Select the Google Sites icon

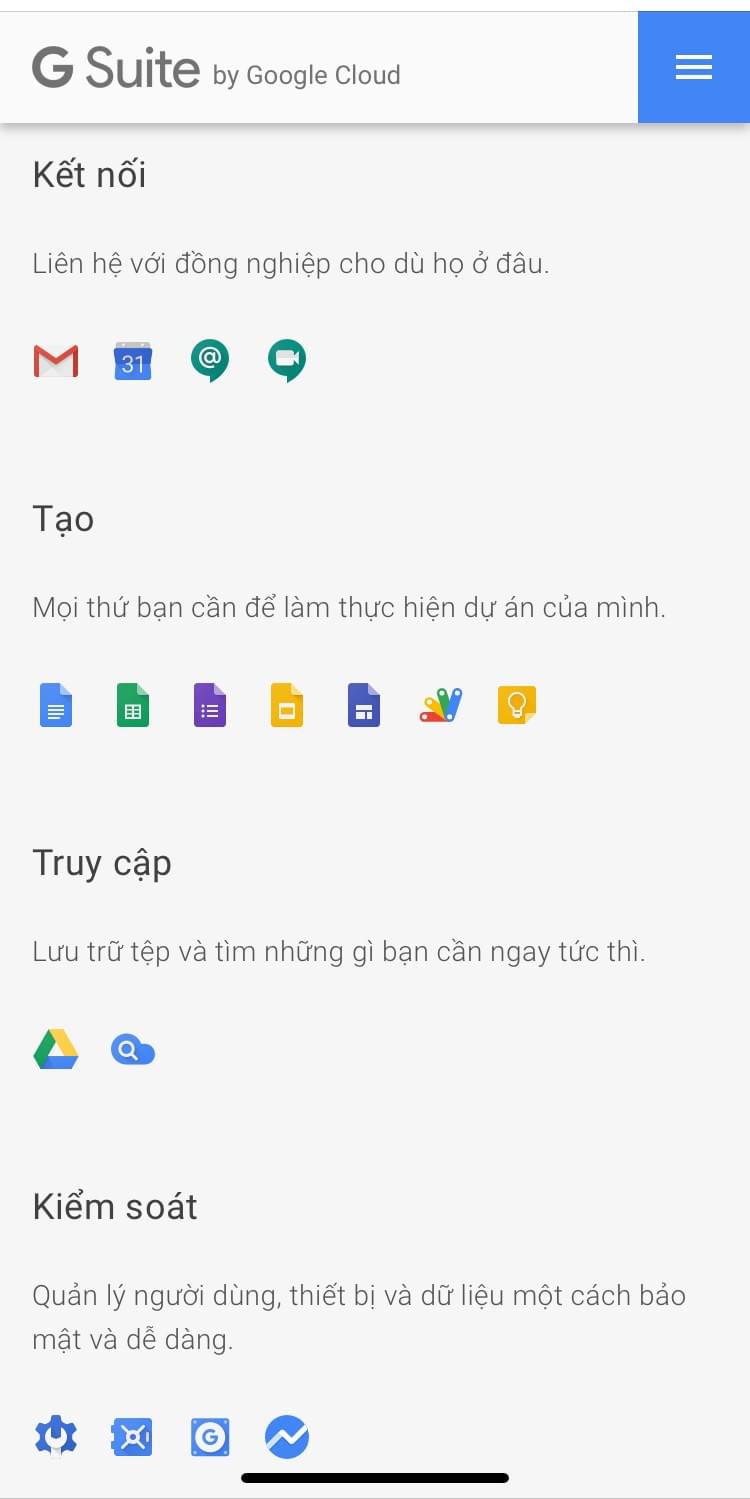pos(364,705)
